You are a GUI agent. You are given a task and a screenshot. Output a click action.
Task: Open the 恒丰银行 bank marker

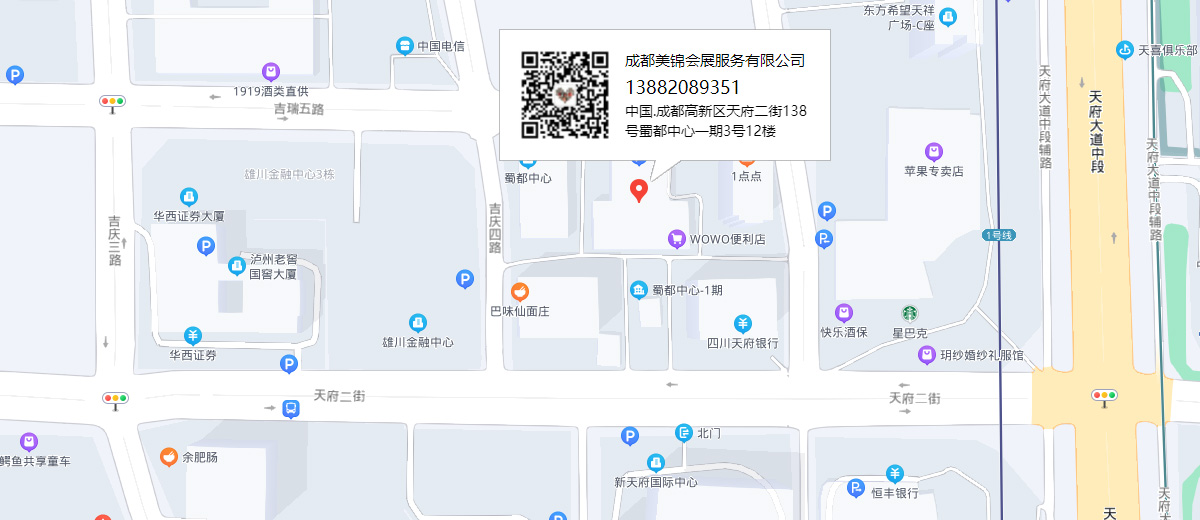pyautogui.click(x=895, y=473)
